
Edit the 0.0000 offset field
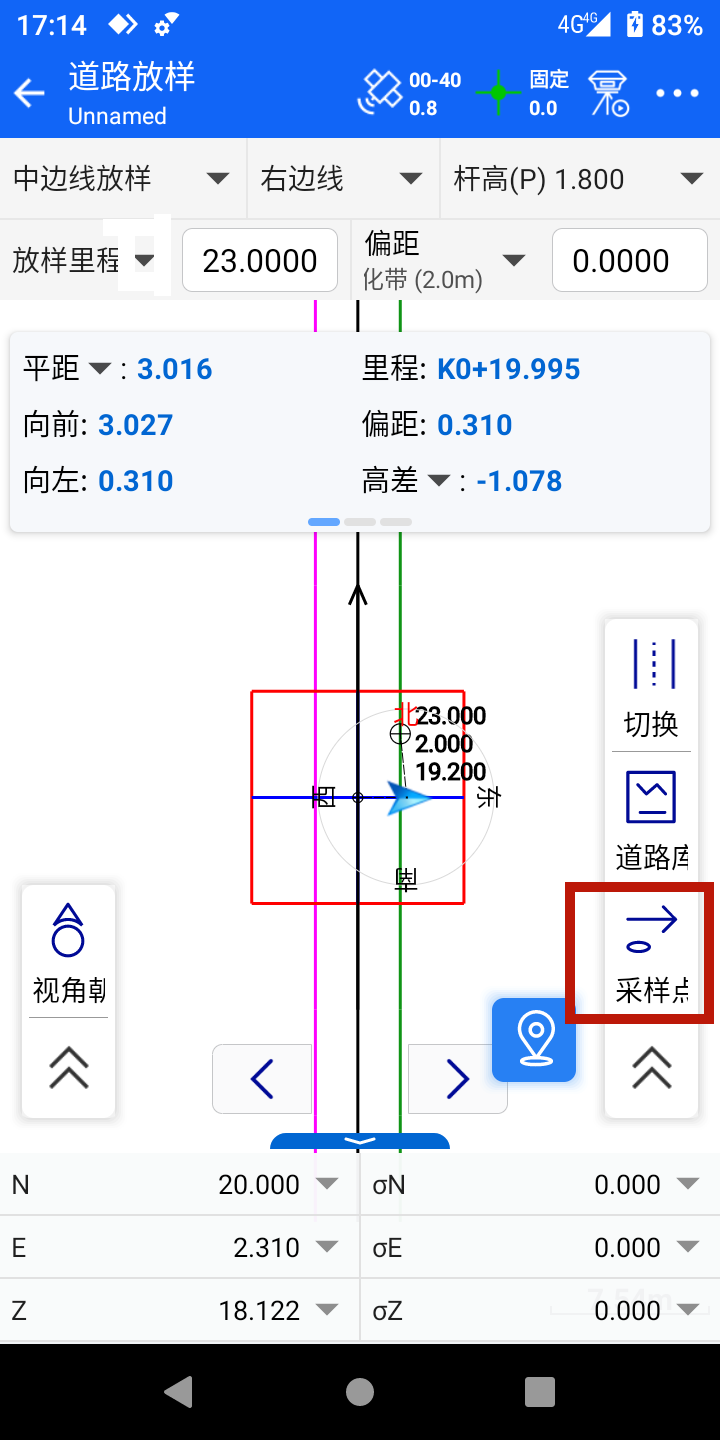[630, 261]
